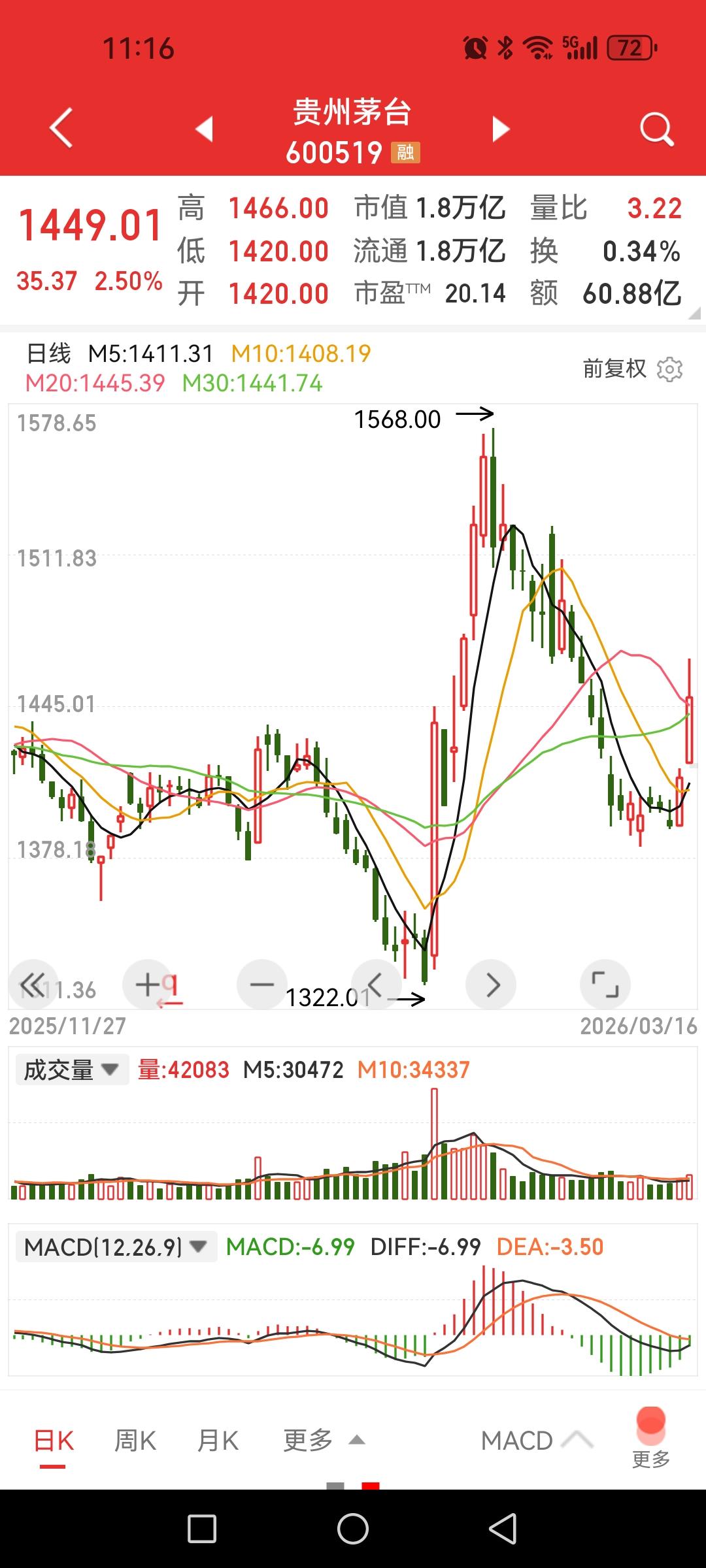Pan chart left using the left chevron
This screenshot has width=706, height=1568.
tap(377, 985)
